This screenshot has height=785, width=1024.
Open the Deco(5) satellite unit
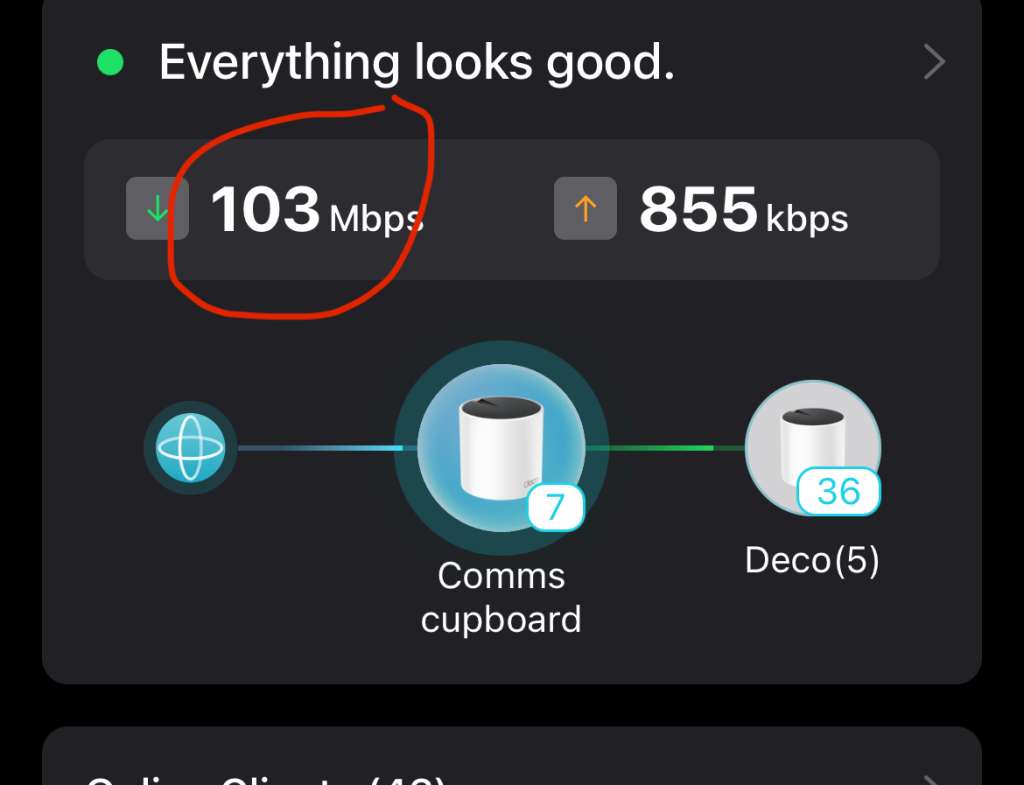[x=812, y=447]
